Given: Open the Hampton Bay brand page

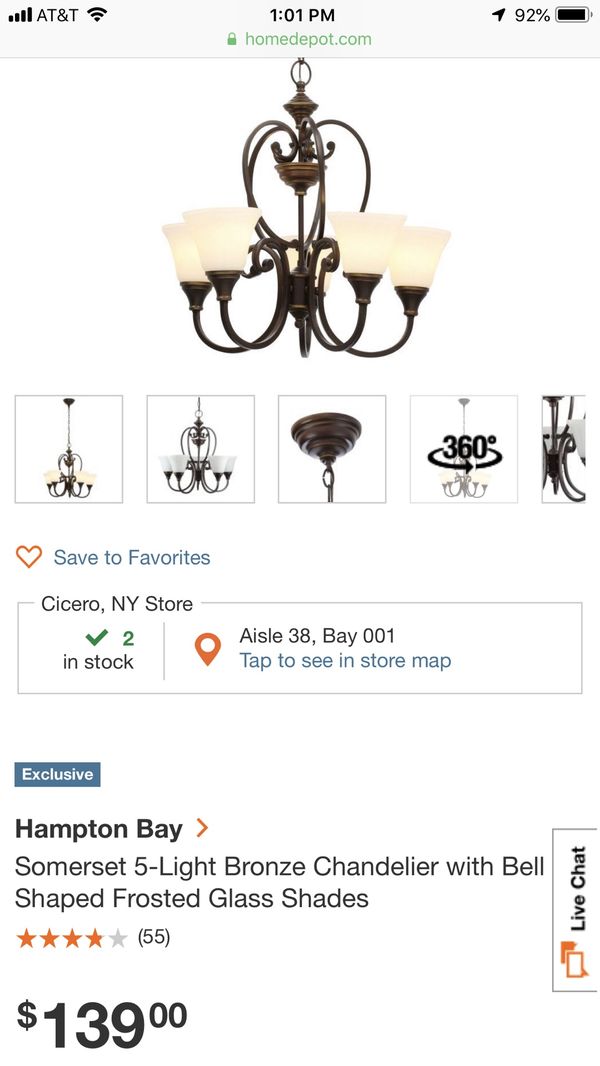Looking at the screenshot, I should [112, 829].
